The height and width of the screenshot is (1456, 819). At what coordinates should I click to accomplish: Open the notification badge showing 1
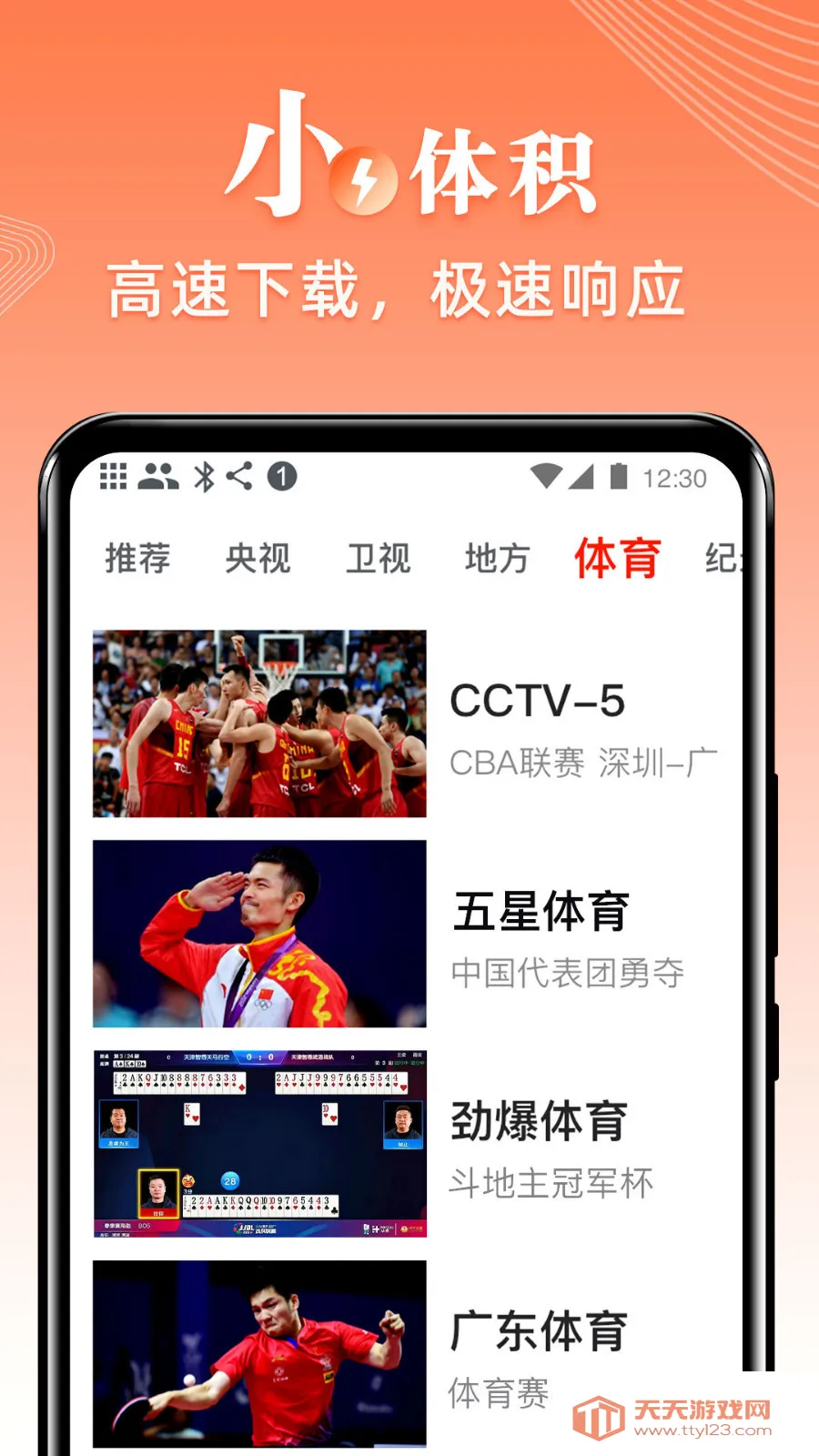(x=280, y=474)
